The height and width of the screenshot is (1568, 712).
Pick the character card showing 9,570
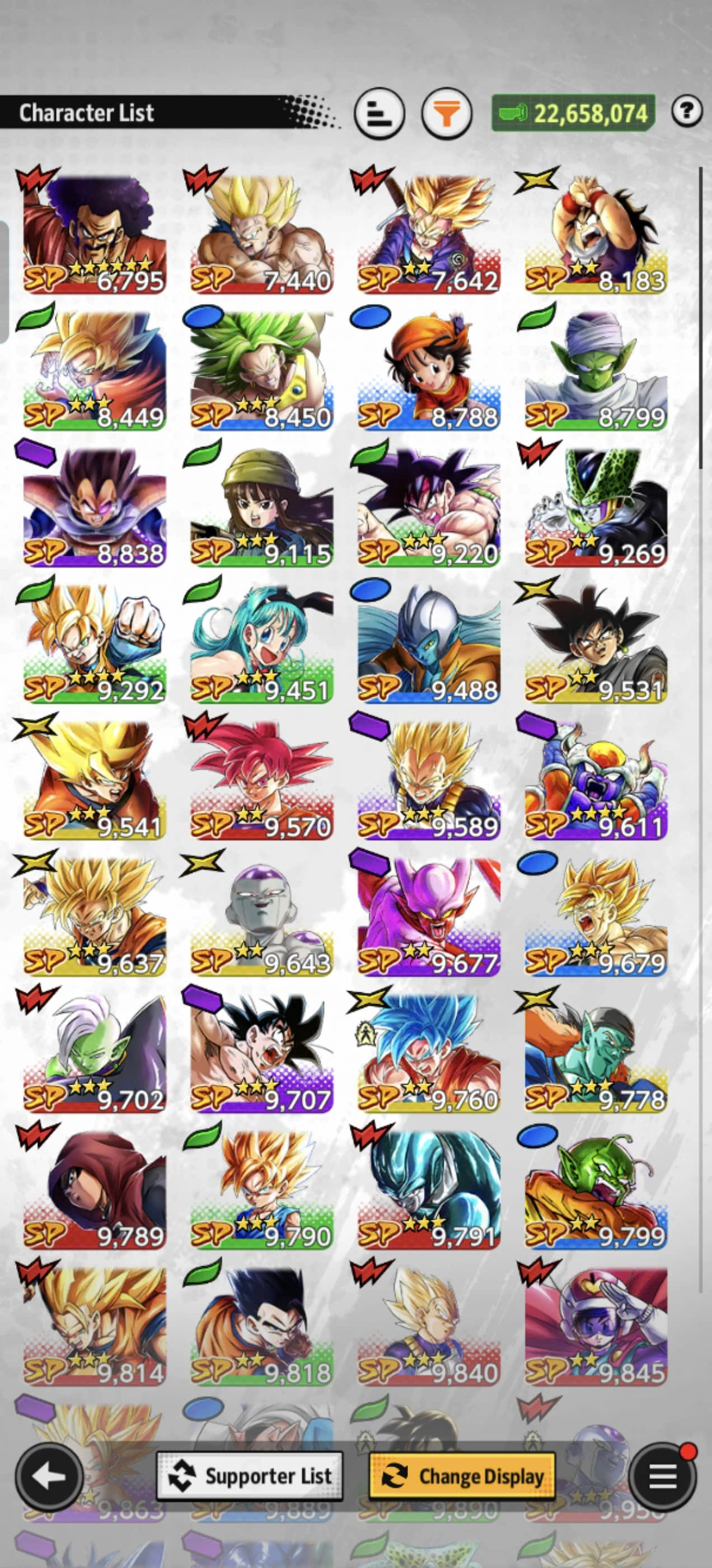(x=261, y=780)
